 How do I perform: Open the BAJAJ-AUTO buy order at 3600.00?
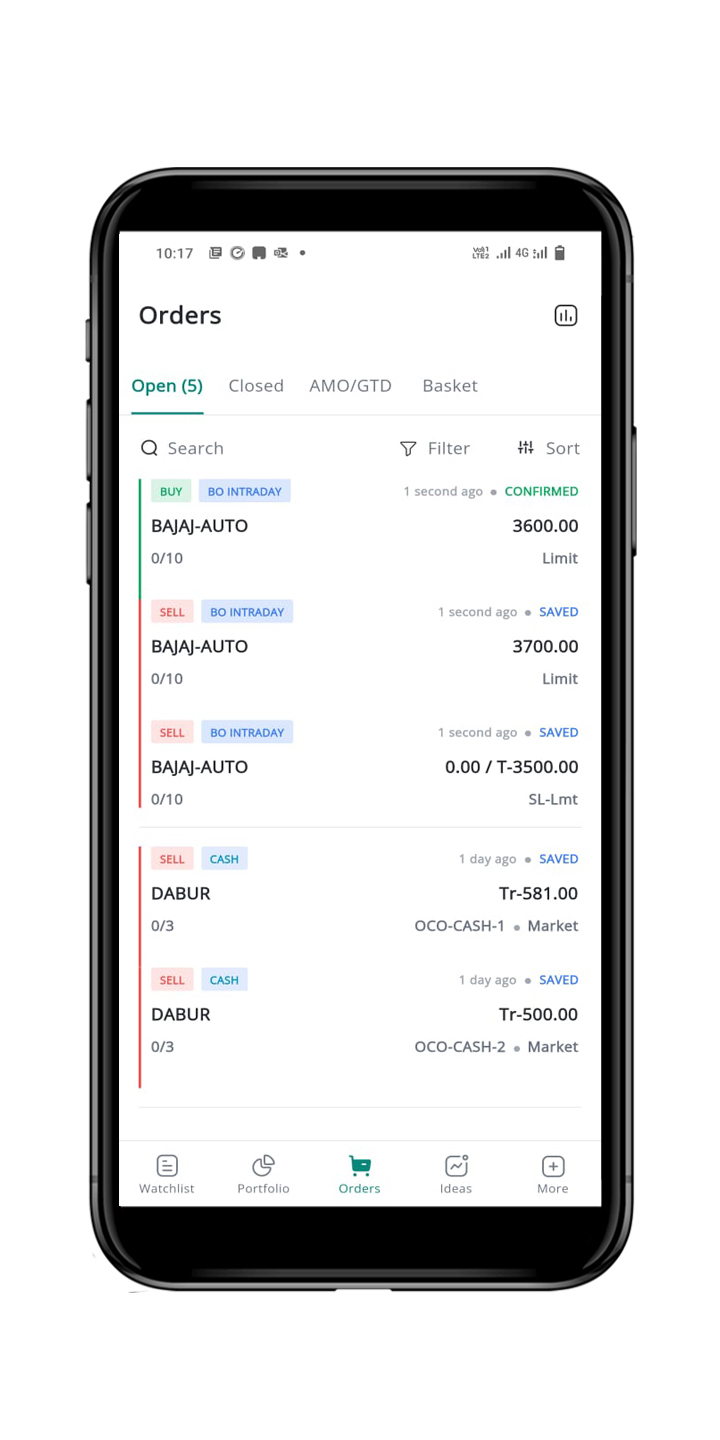pos(360,526)
